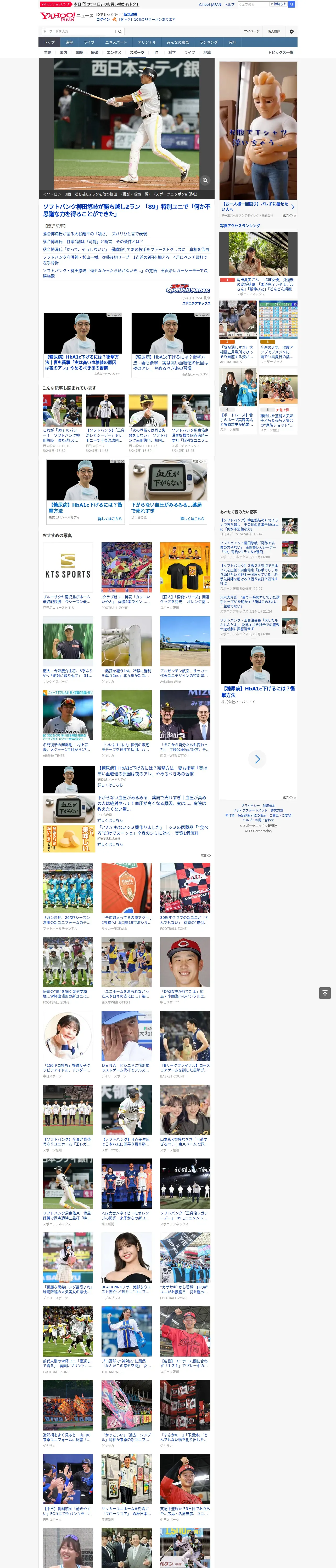Open トピックス一覧 link
Screen dimensions: 336x1568
[x=281, y=52]
